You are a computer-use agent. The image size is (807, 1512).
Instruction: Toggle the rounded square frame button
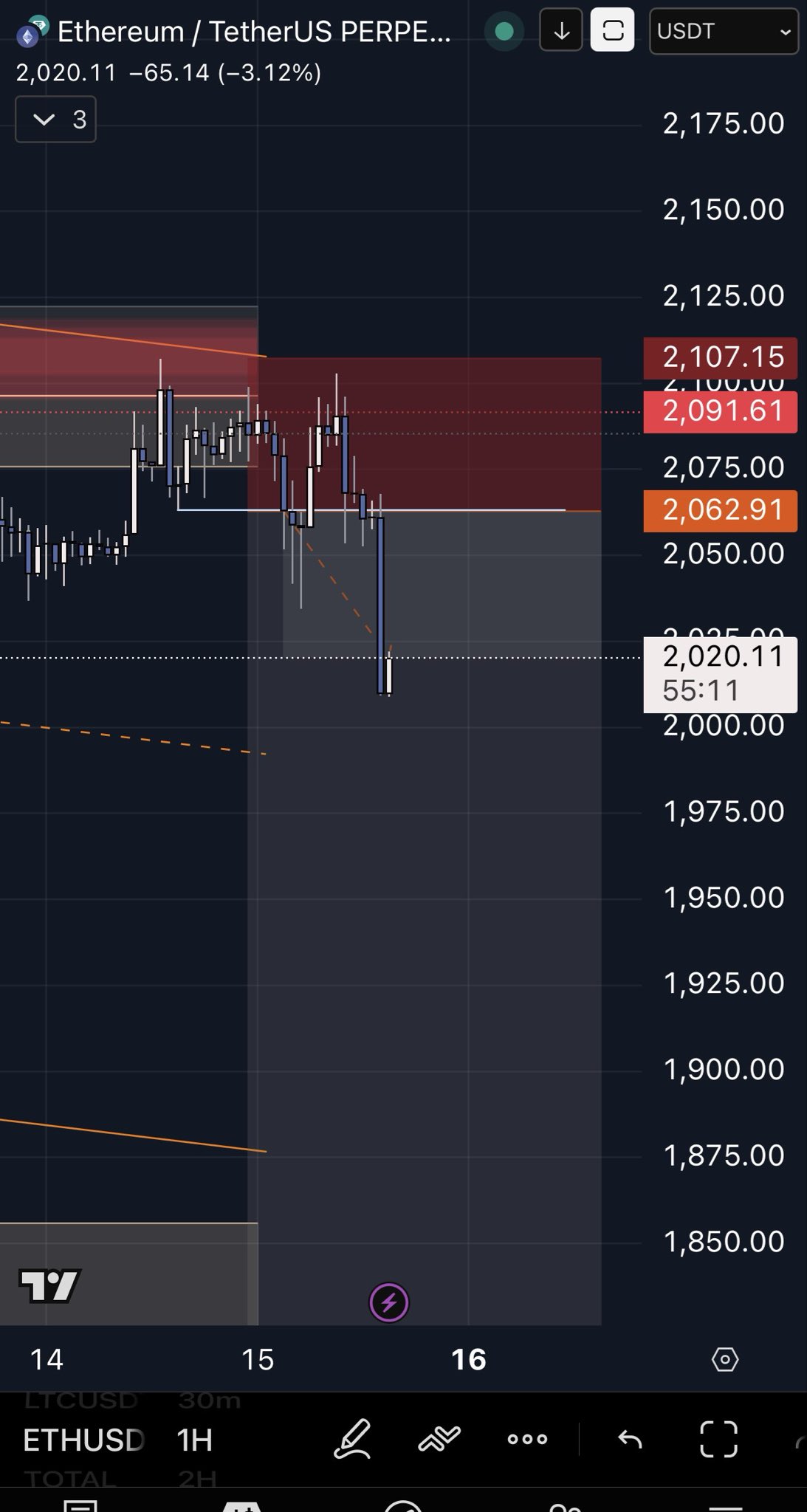pos(613,30)
